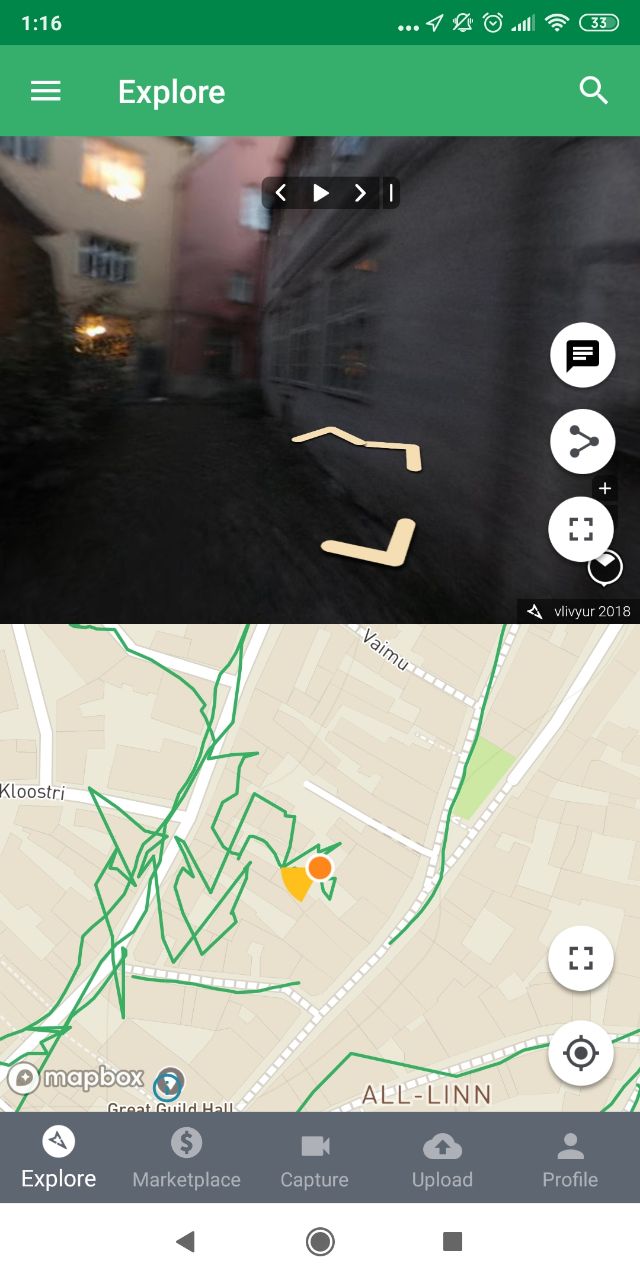Open the hamburger navigation drawer
The width and height of the screenshot is (640, 1280).
(x=46, y=92)
